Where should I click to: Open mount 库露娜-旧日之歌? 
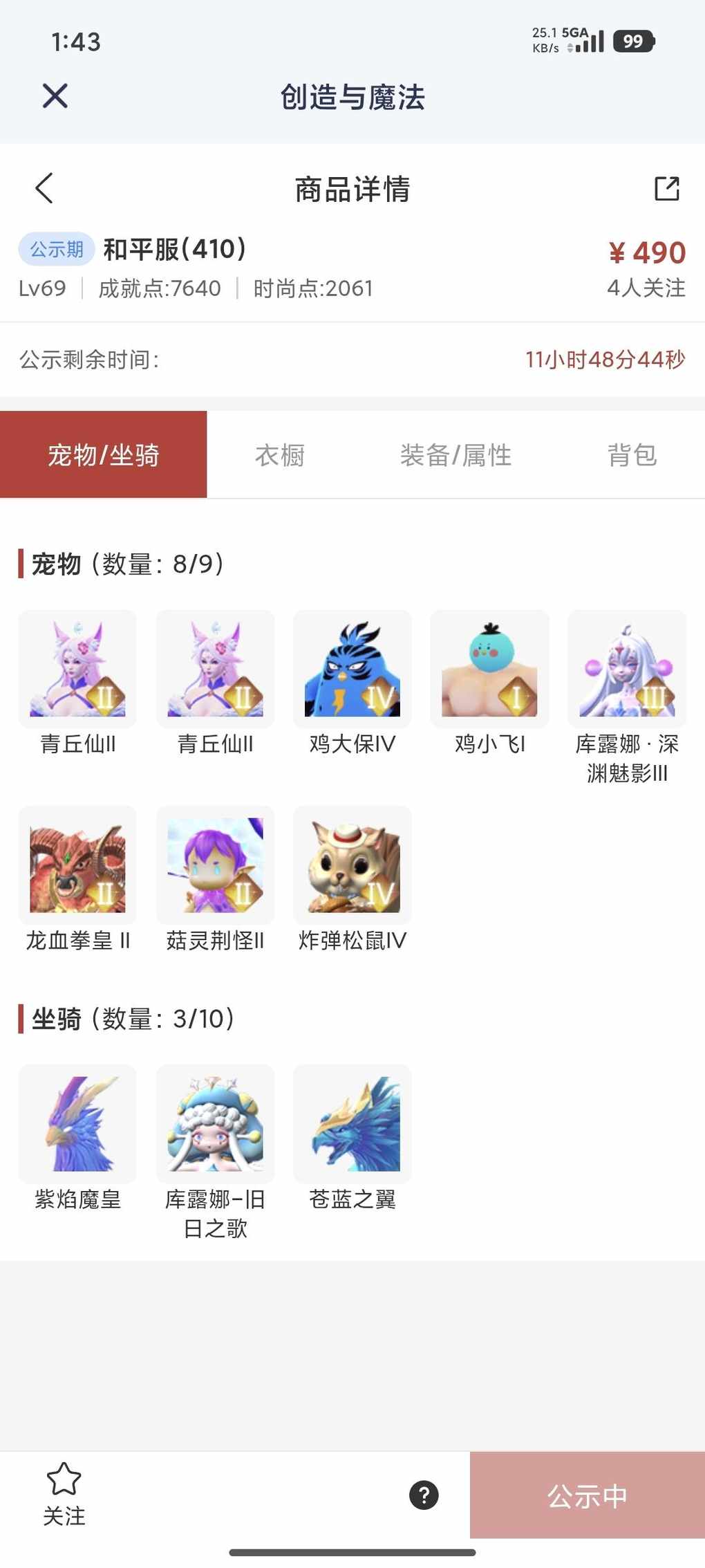coord(215,1123)
